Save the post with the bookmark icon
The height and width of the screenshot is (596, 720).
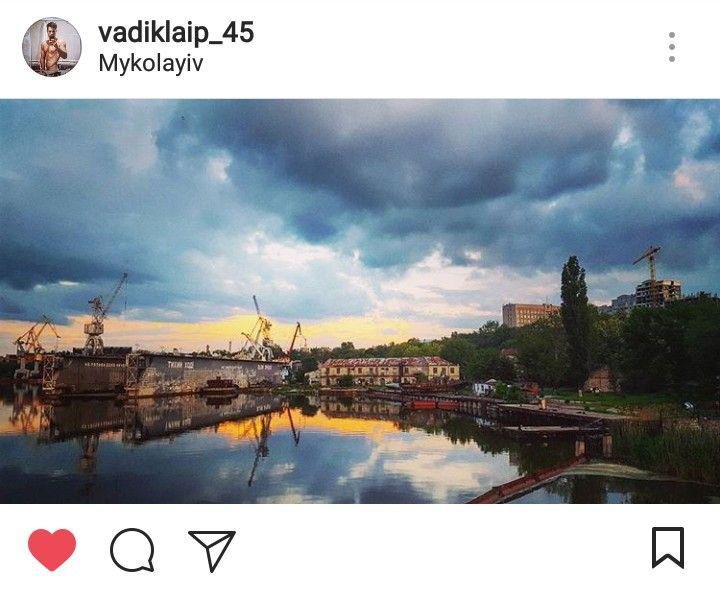(667, 548)
